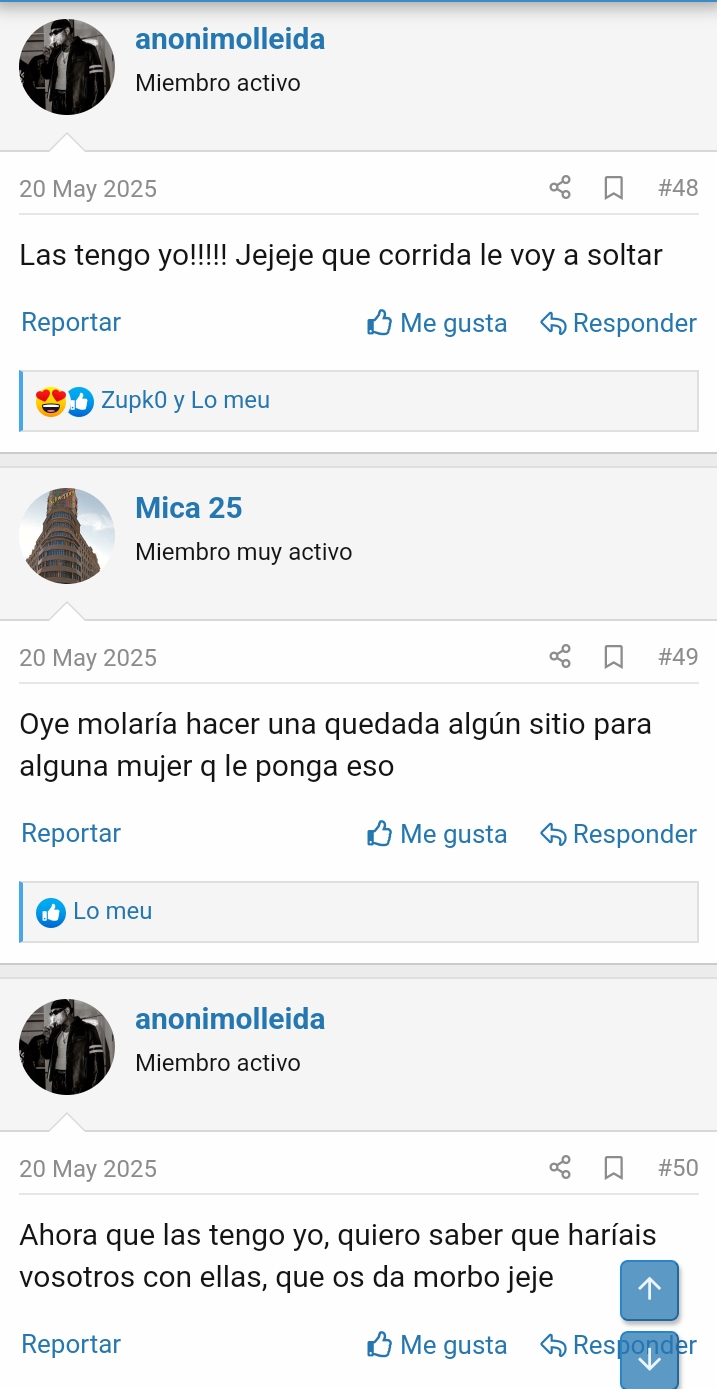Like post #48 with Me gusta

click(438, 323)
